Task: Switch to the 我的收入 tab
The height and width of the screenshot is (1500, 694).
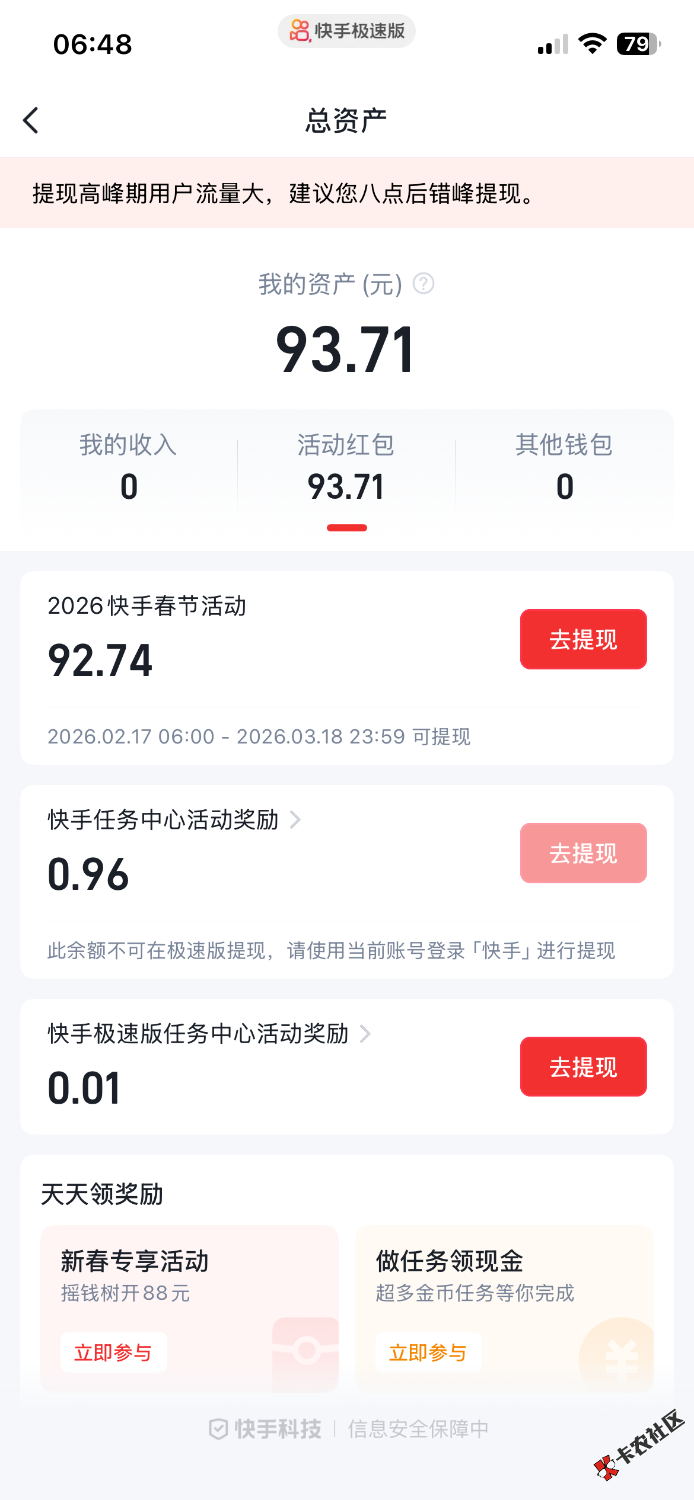Action: [x=128, y=467]
